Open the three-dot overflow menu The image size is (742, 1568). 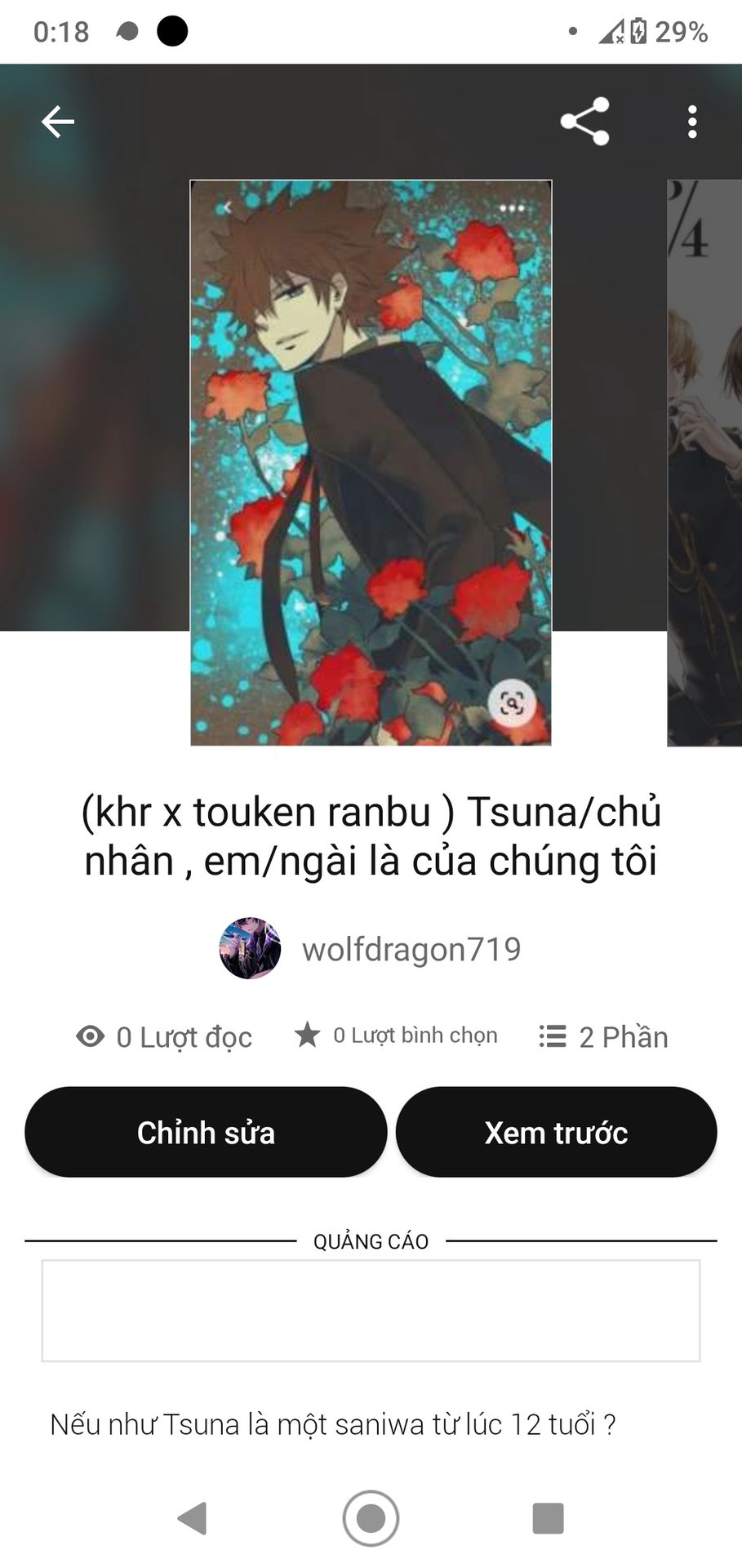pyautogui.click(x=692, y=122)
